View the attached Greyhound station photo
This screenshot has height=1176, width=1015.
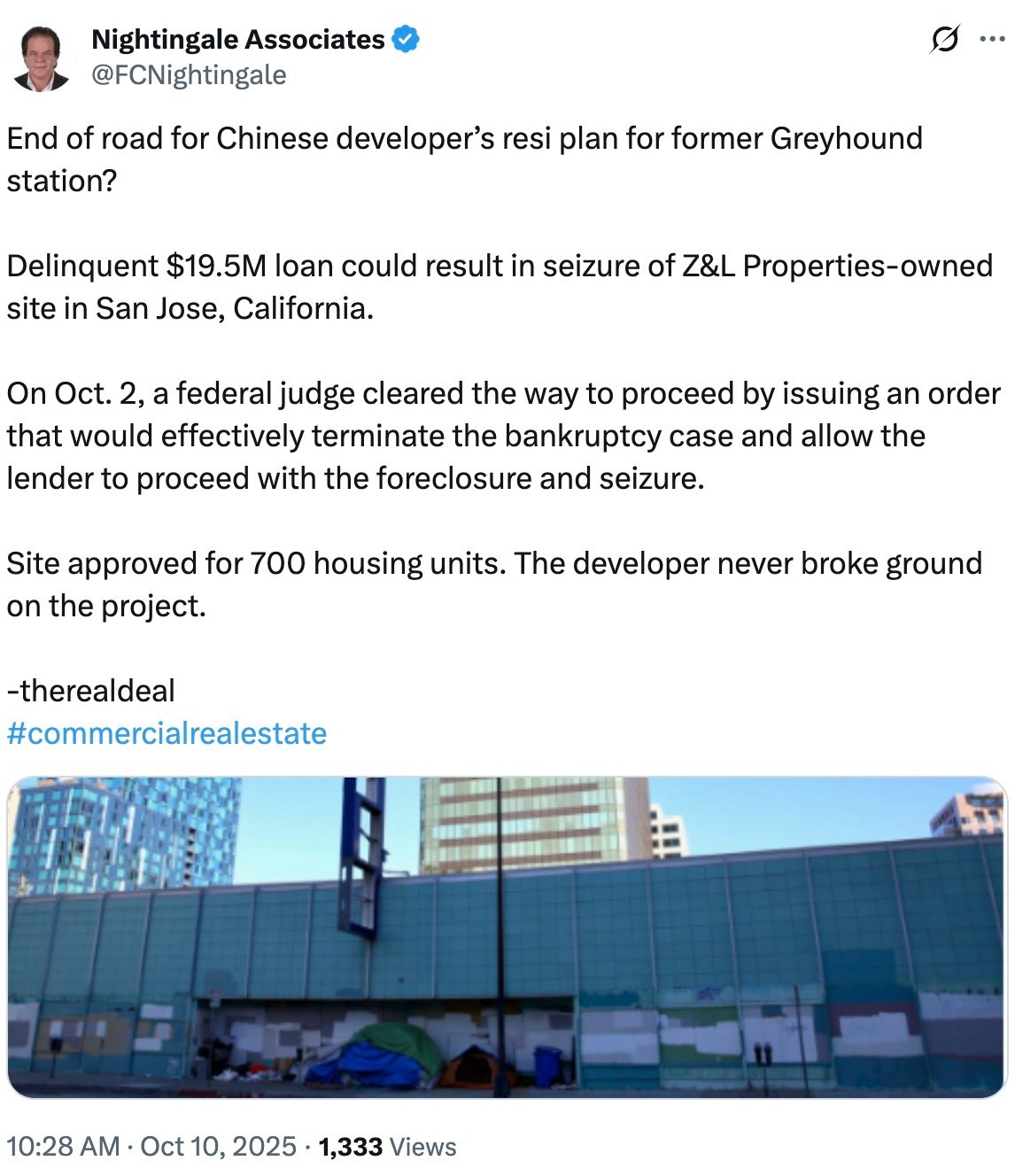point(507,937)
